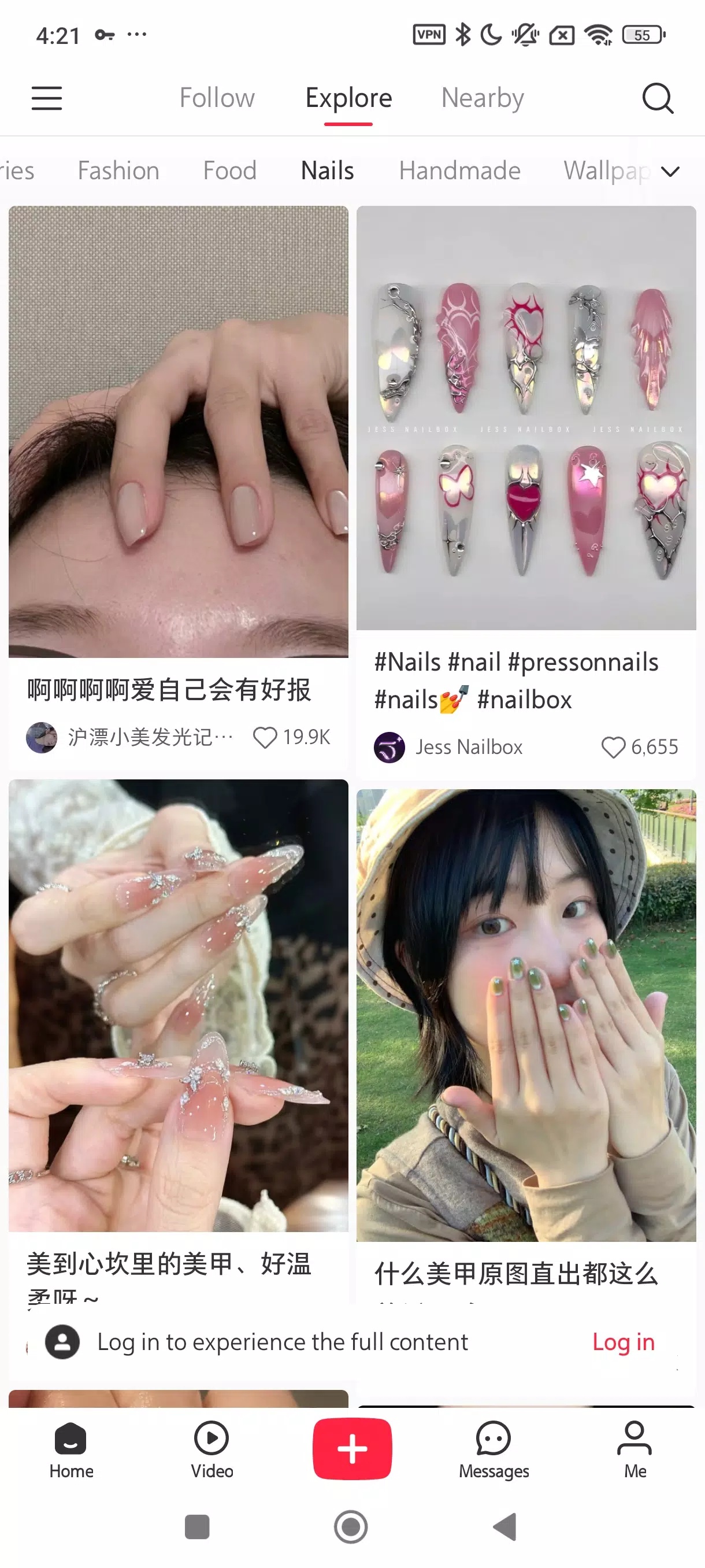Select the Explore tab
Image resolution: width=705 pixels, height=1568 pixels.
click(x=348, y=98)
